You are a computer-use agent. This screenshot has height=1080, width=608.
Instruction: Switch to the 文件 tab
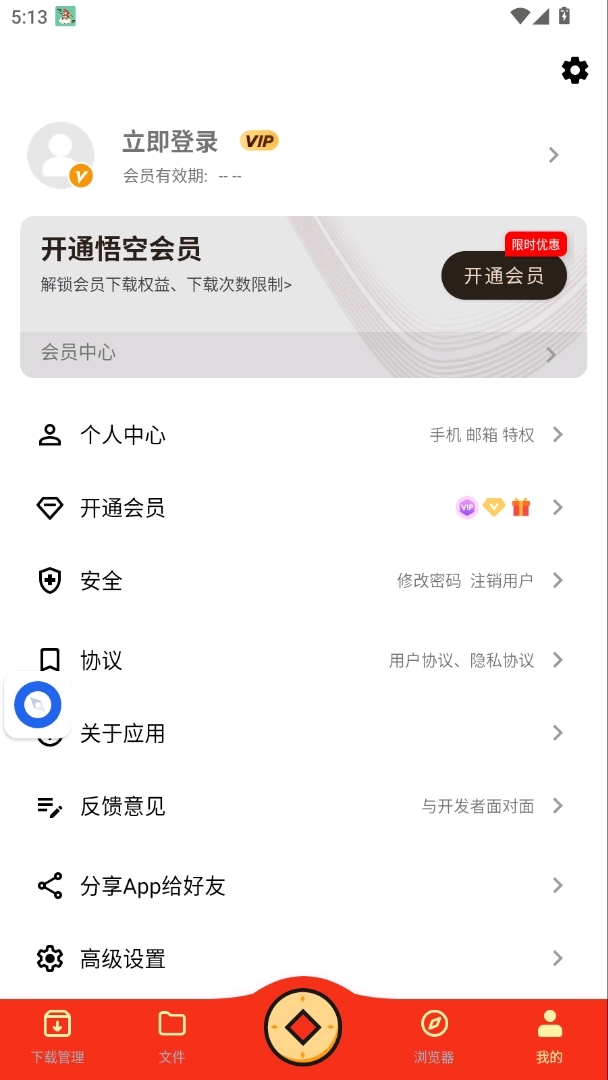tap(171, 1037)
